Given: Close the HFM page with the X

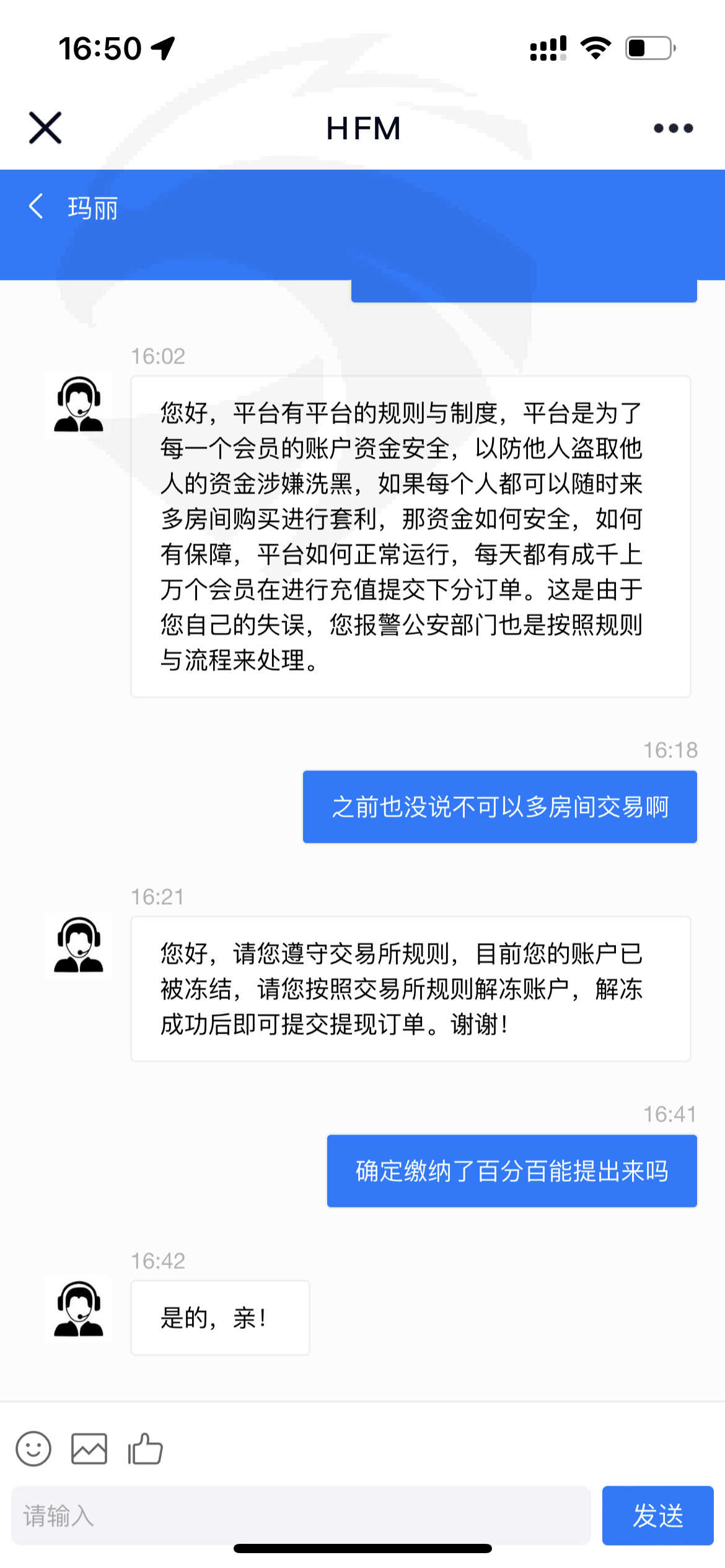Looking at the screenshot, I should pos(45,128).
